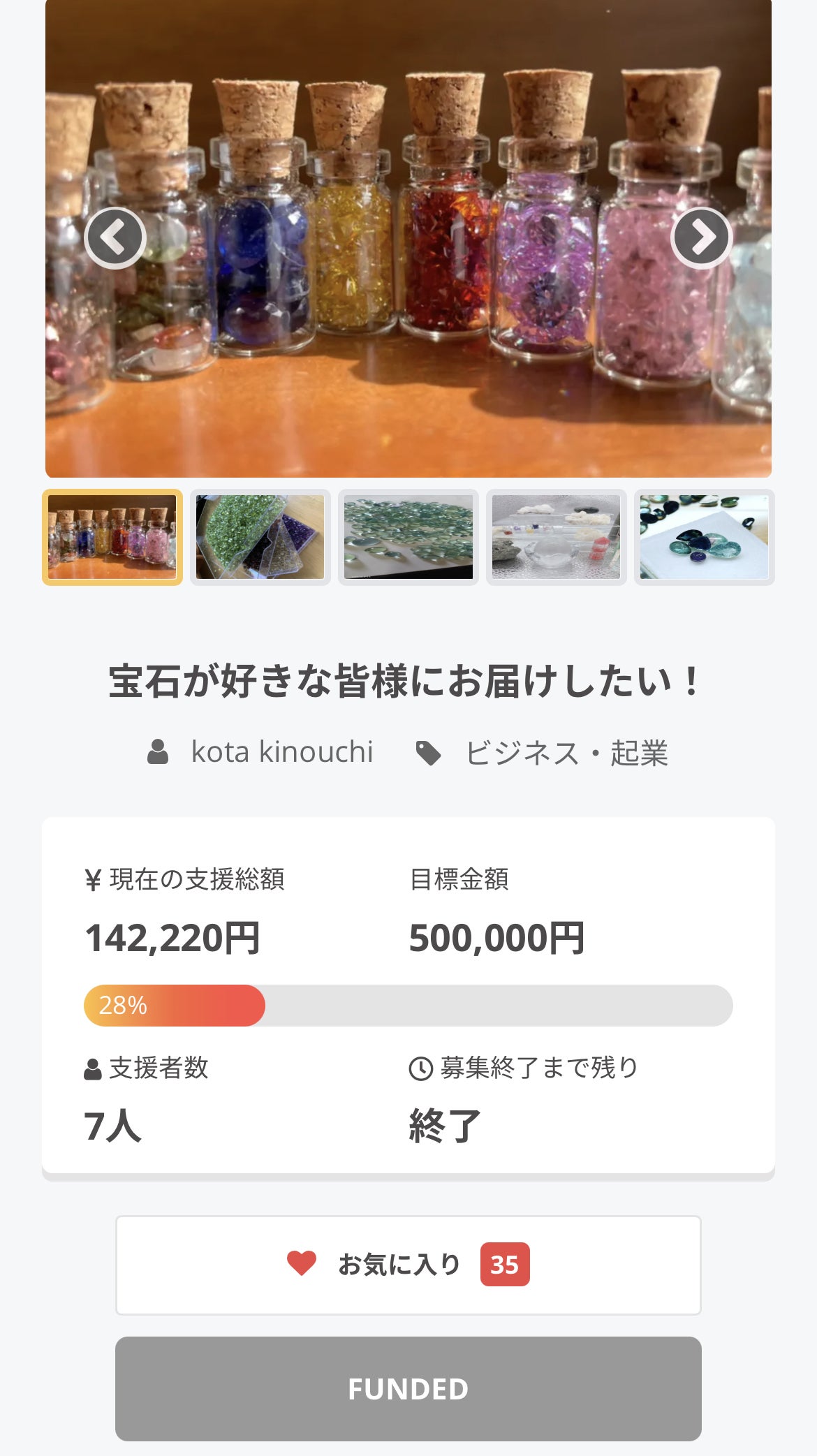Viewport: 817px width, 1456px height.
Task: Advance to the next gallery photo
Action: [701, 237]
